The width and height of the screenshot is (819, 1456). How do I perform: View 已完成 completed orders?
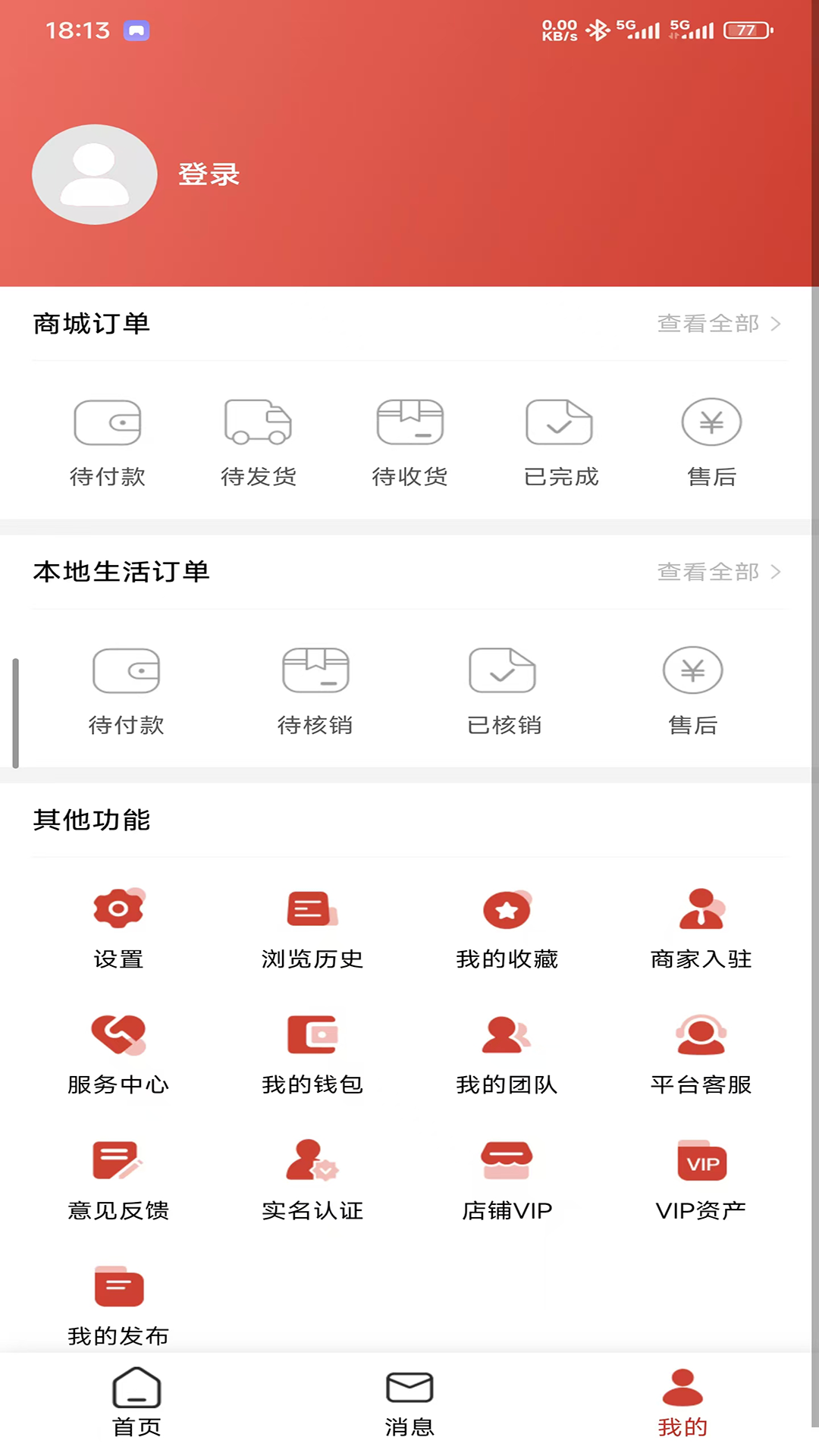pos(560,440)
